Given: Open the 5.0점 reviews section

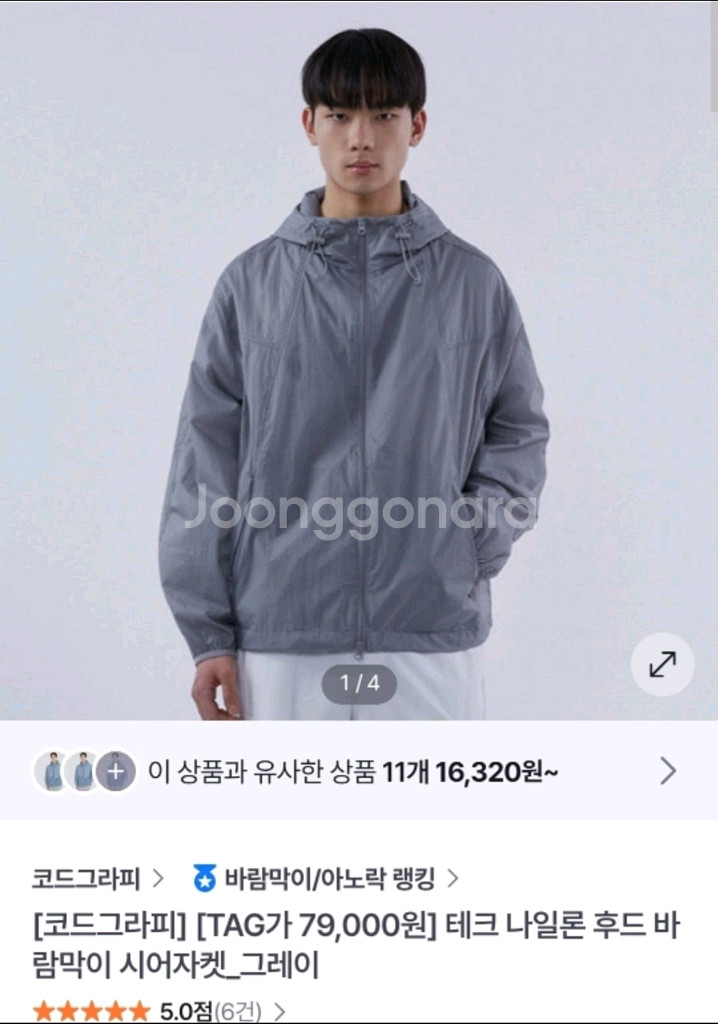Looking at the screenshot, I should pyautogui.click(x=208, y=1011).
